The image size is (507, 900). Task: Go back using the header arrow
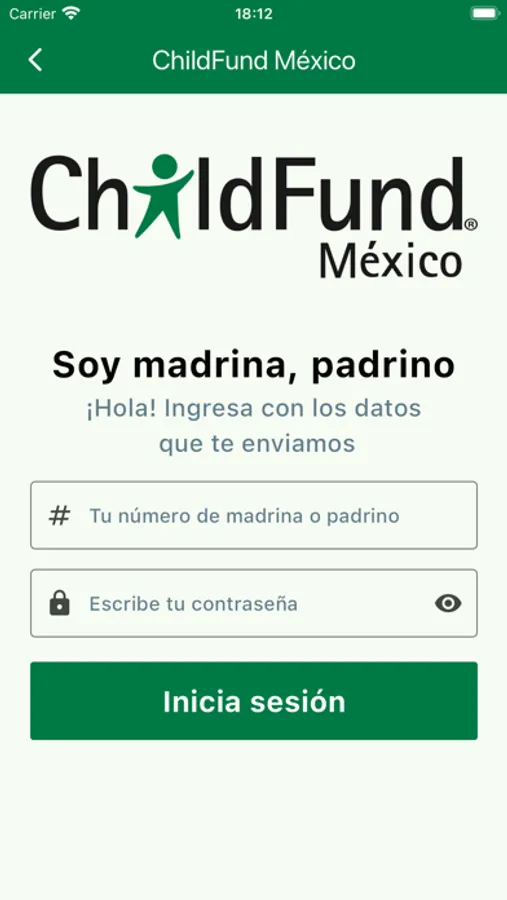coord(35,60)
